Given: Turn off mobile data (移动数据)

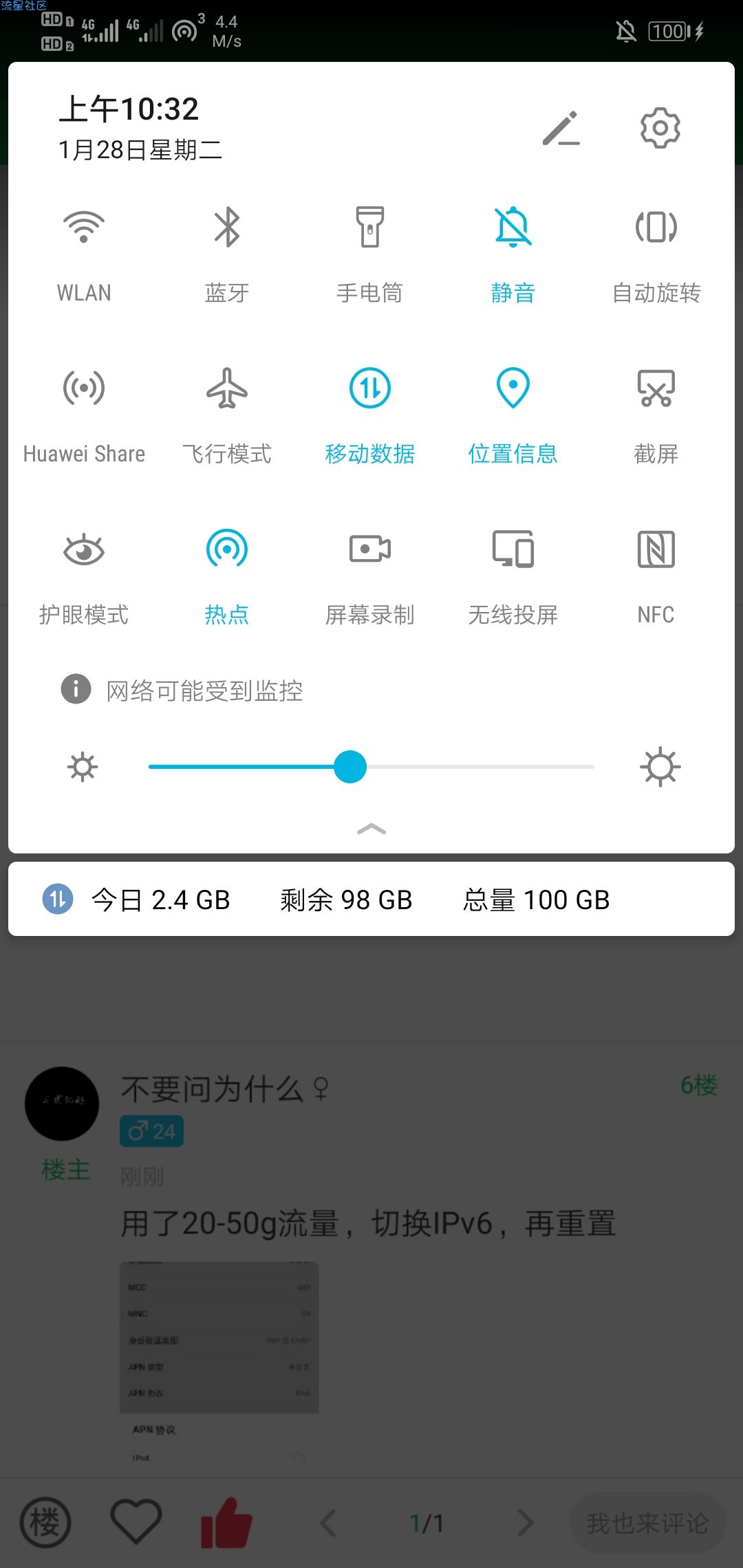Looking at the screenshot, I should (370, 389).
